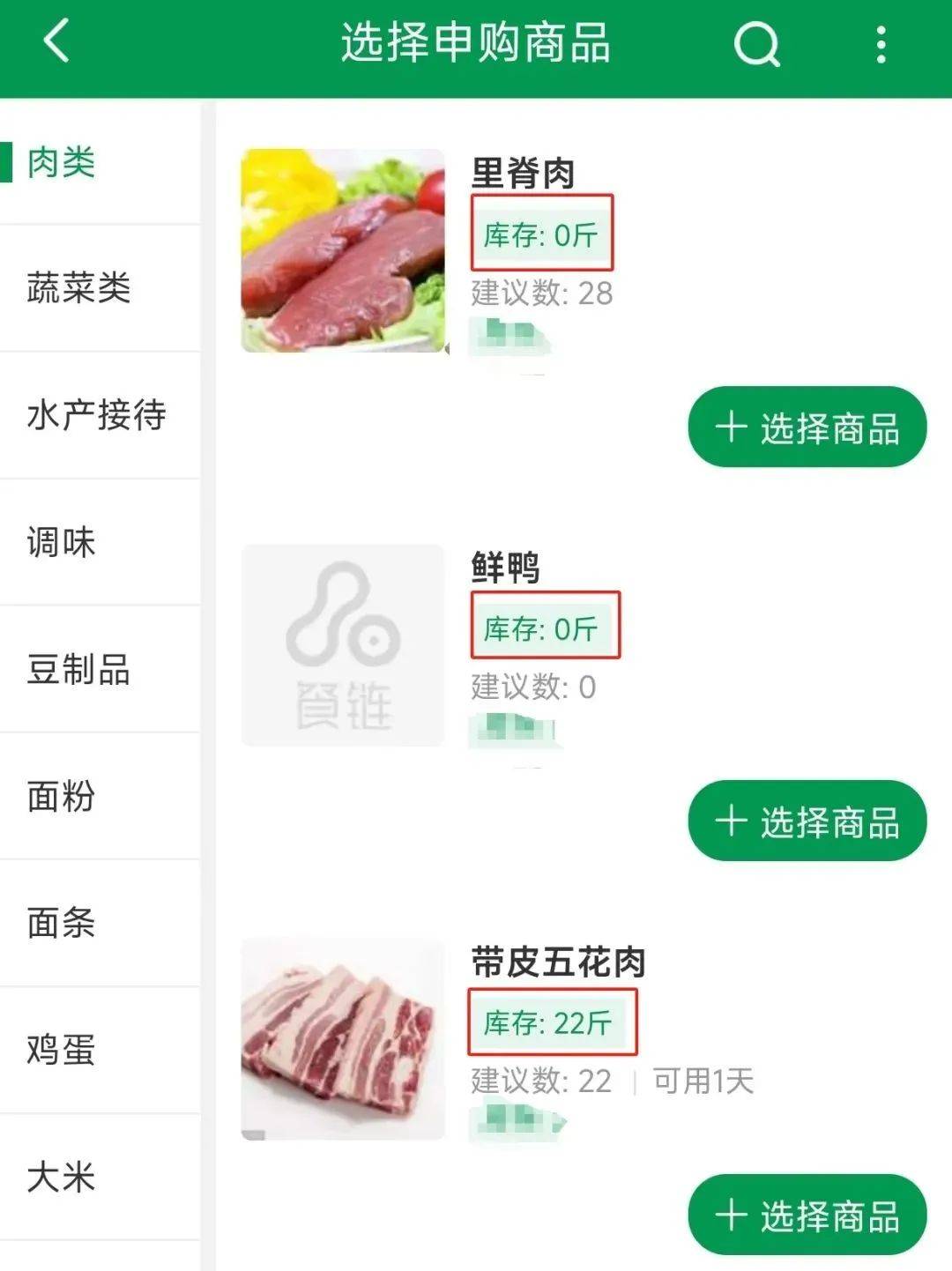Switch to the 蔬菜类 category

click(79, 288)
